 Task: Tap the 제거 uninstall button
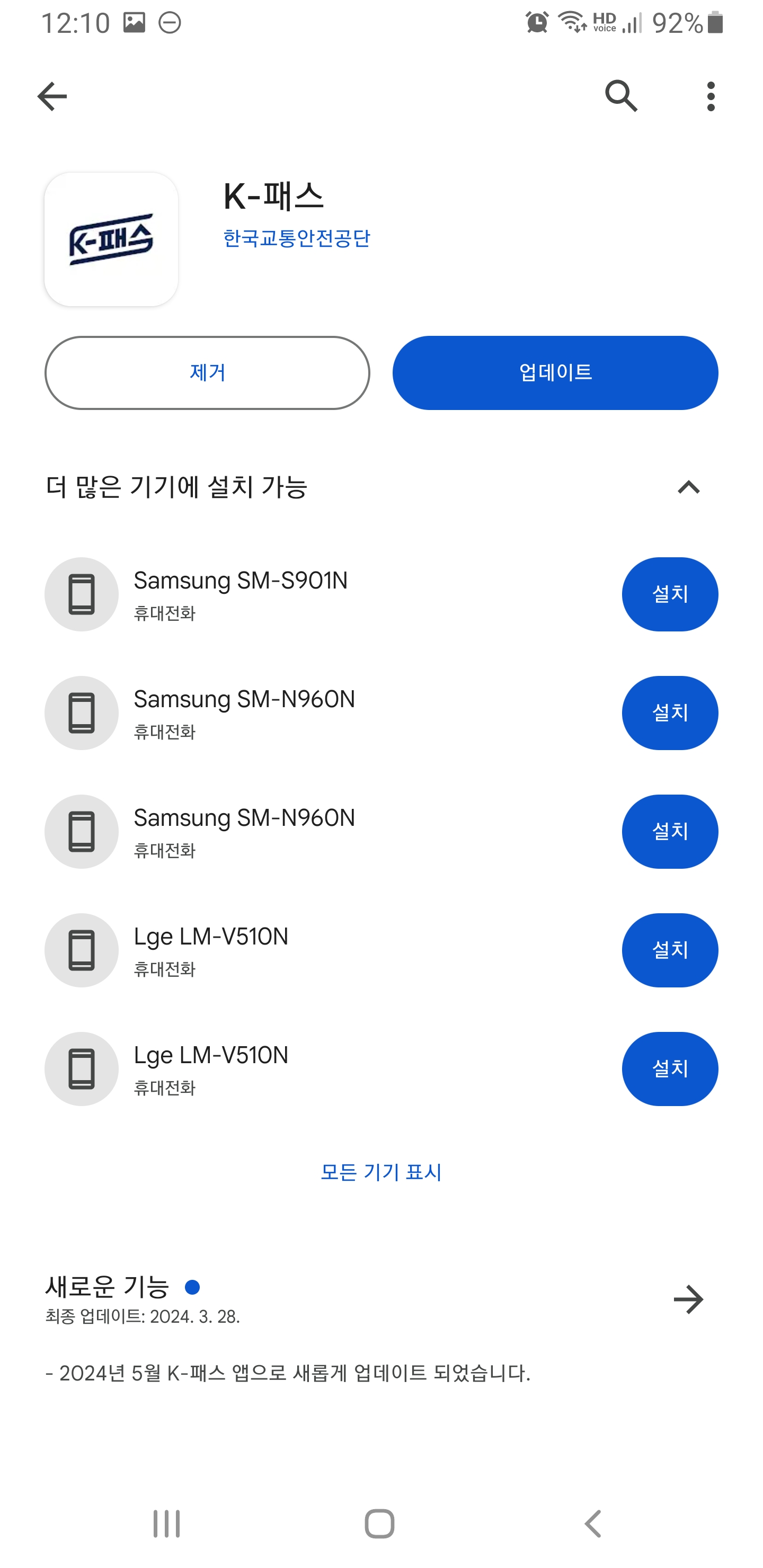tap(207, 372)
